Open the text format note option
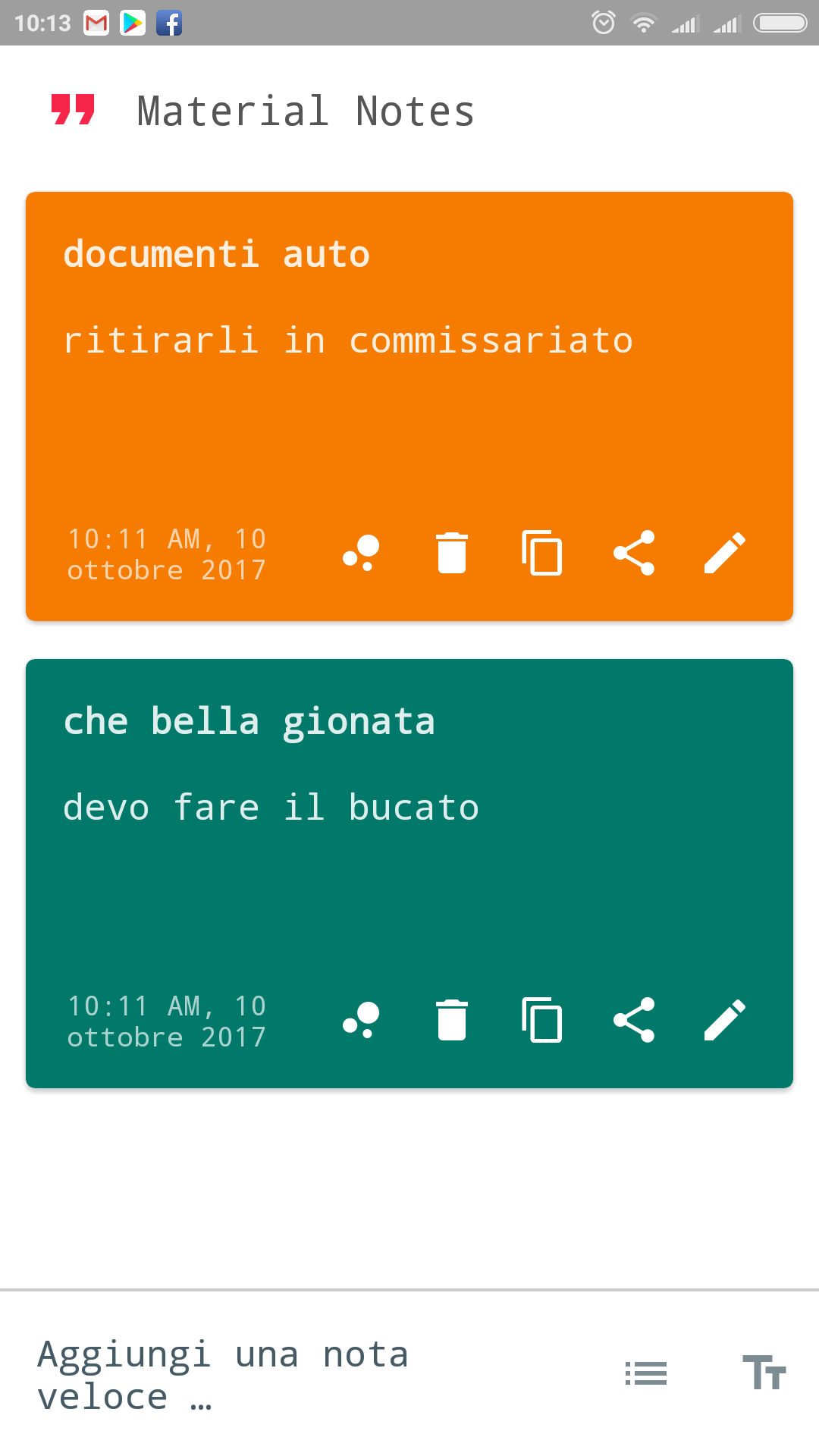 pos(764,1373)
